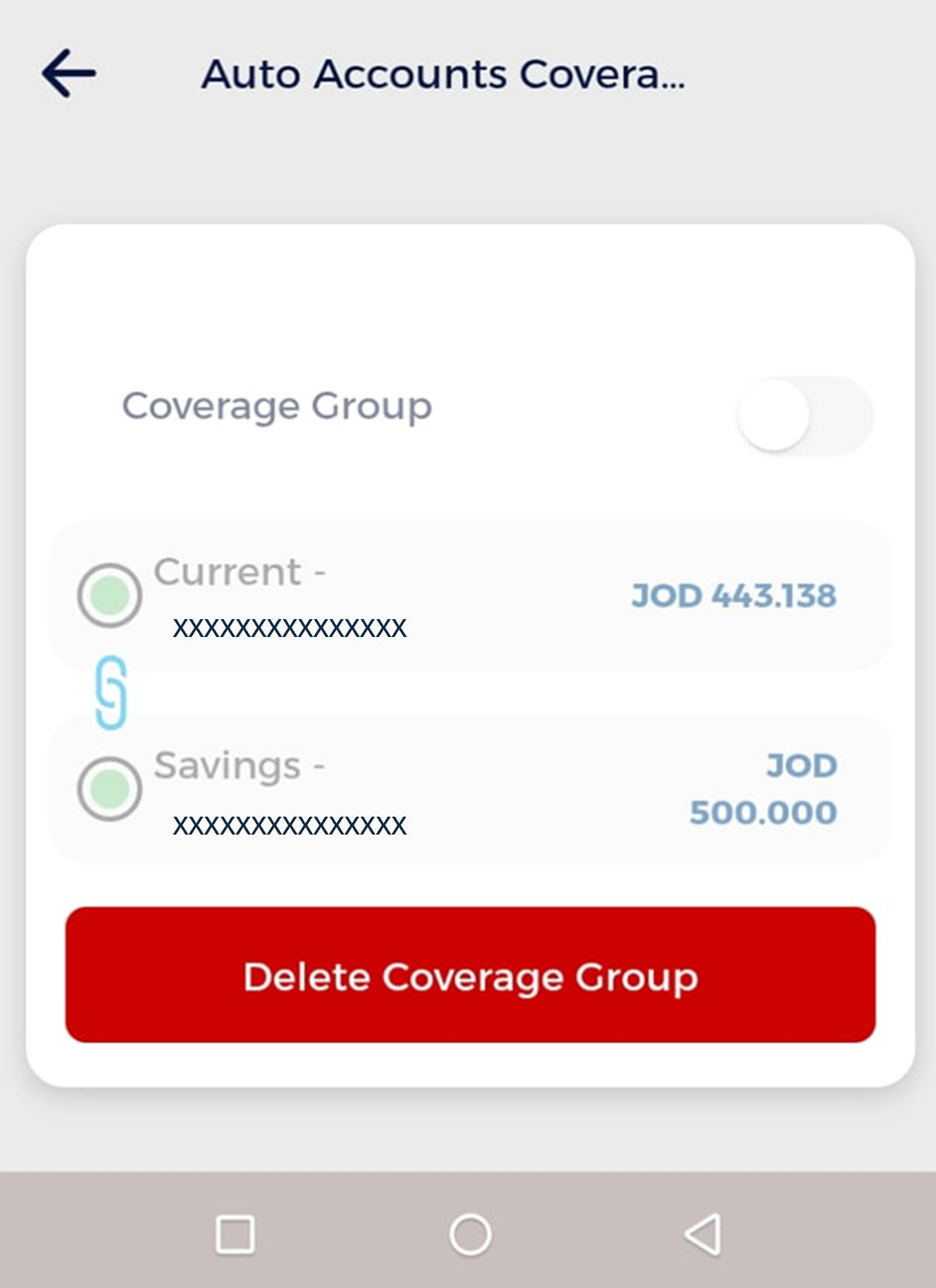Image resolution: width=936 pixels, height=1288 pixels.
Task: Tap Delete Coverage Group button
Action: point(470,975)
